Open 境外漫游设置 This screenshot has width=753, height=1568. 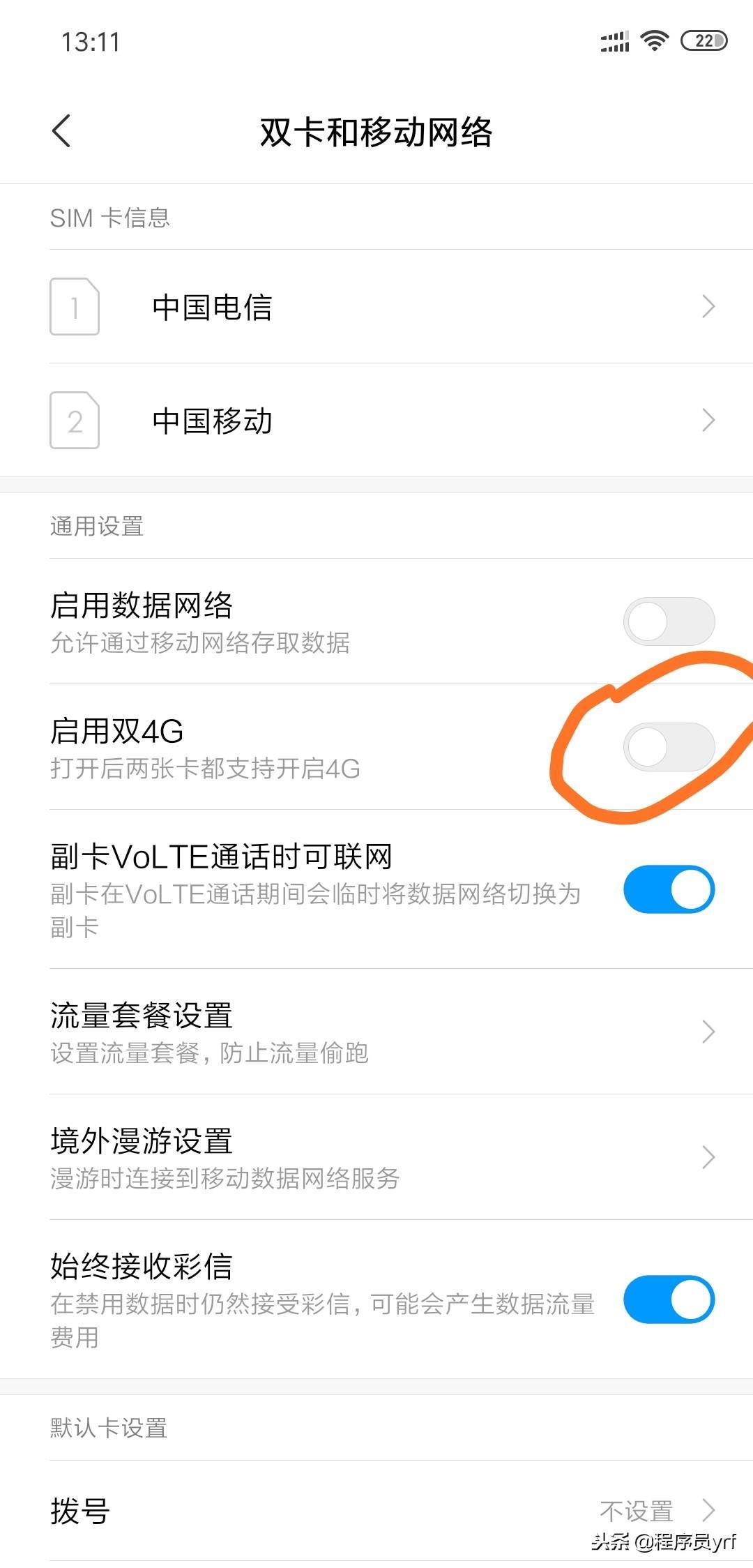click(x=376, y=1157)
